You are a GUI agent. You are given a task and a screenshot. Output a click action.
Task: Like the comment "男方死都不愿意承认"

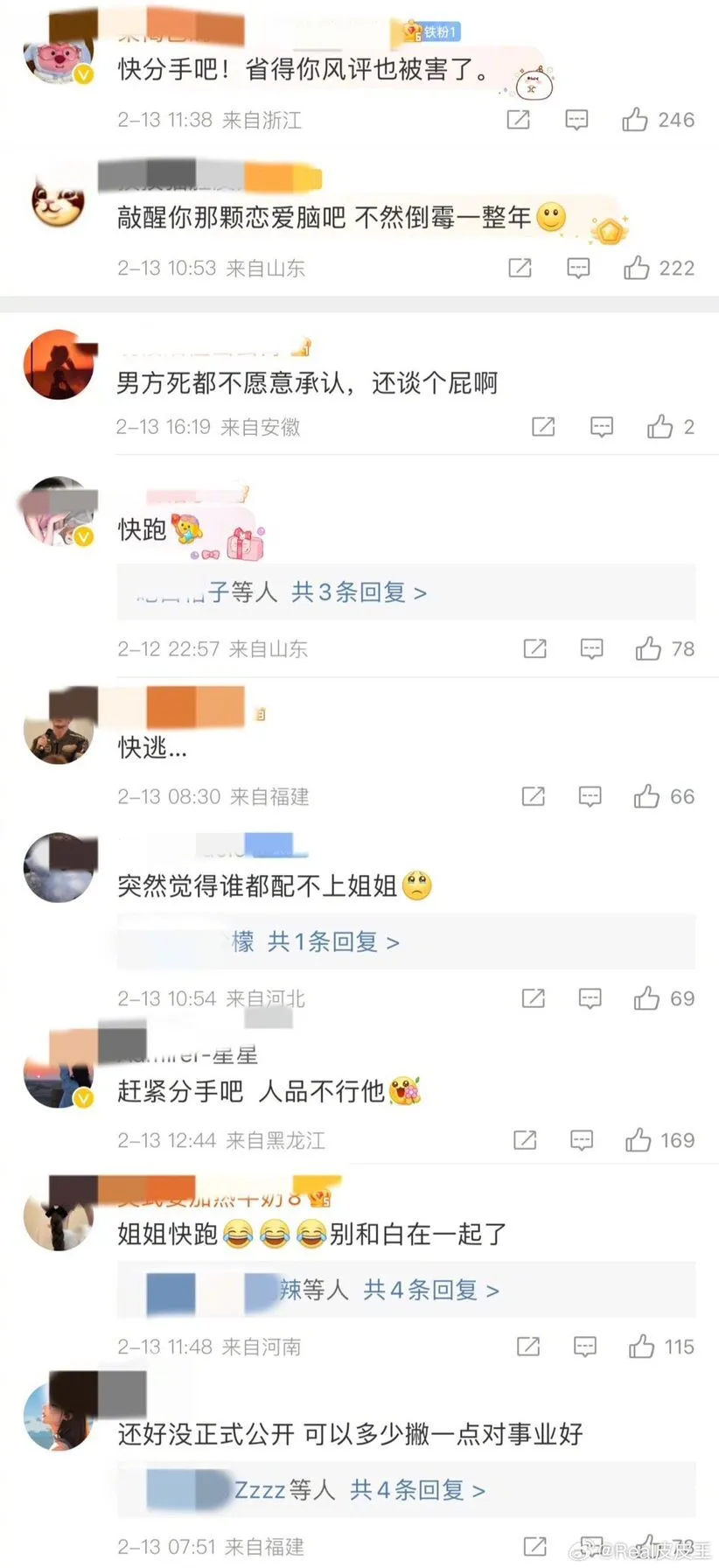pos(660,426)
